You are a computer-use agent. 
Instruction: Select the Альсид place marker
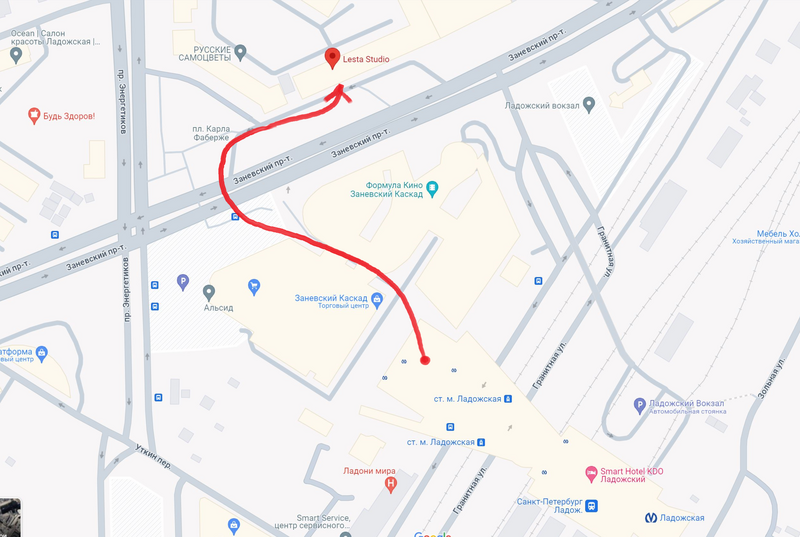(x=209, y=292)
